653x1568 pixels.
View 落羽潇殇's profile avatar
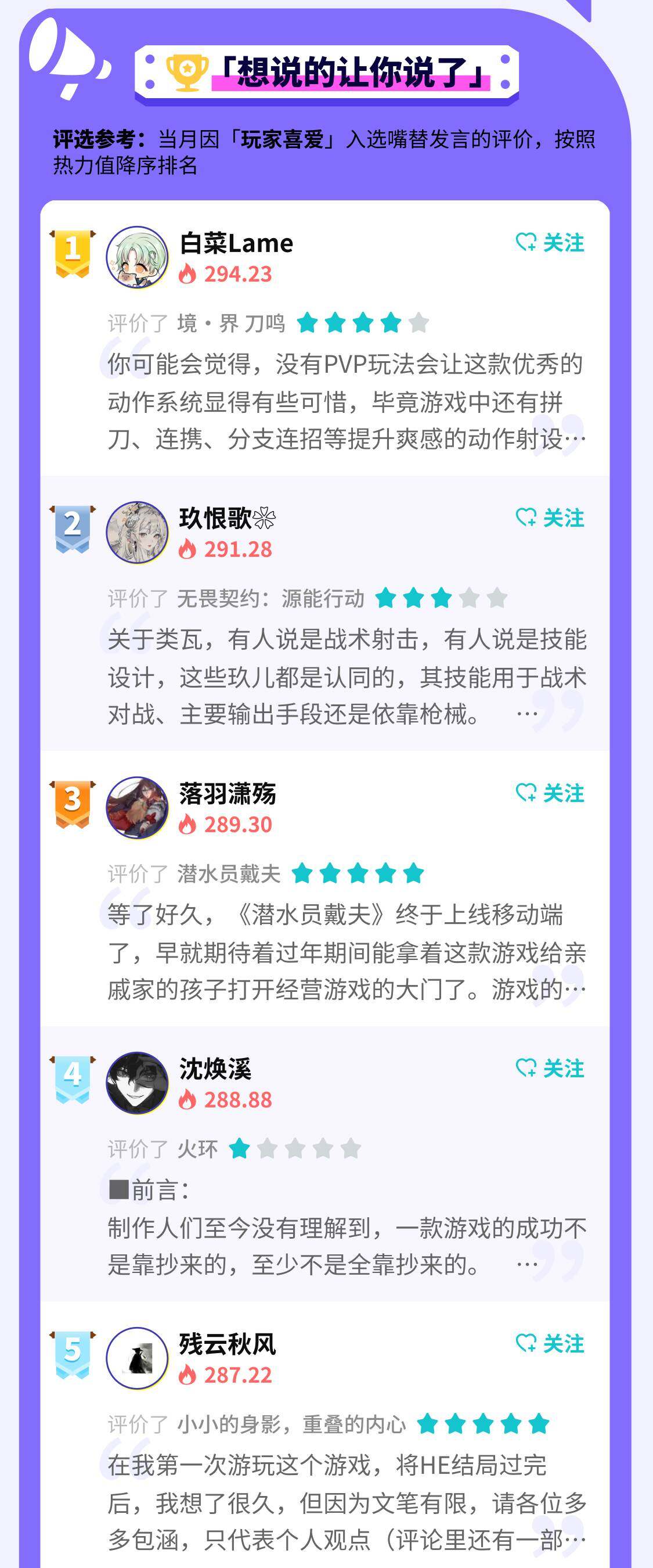coord(137,807)
